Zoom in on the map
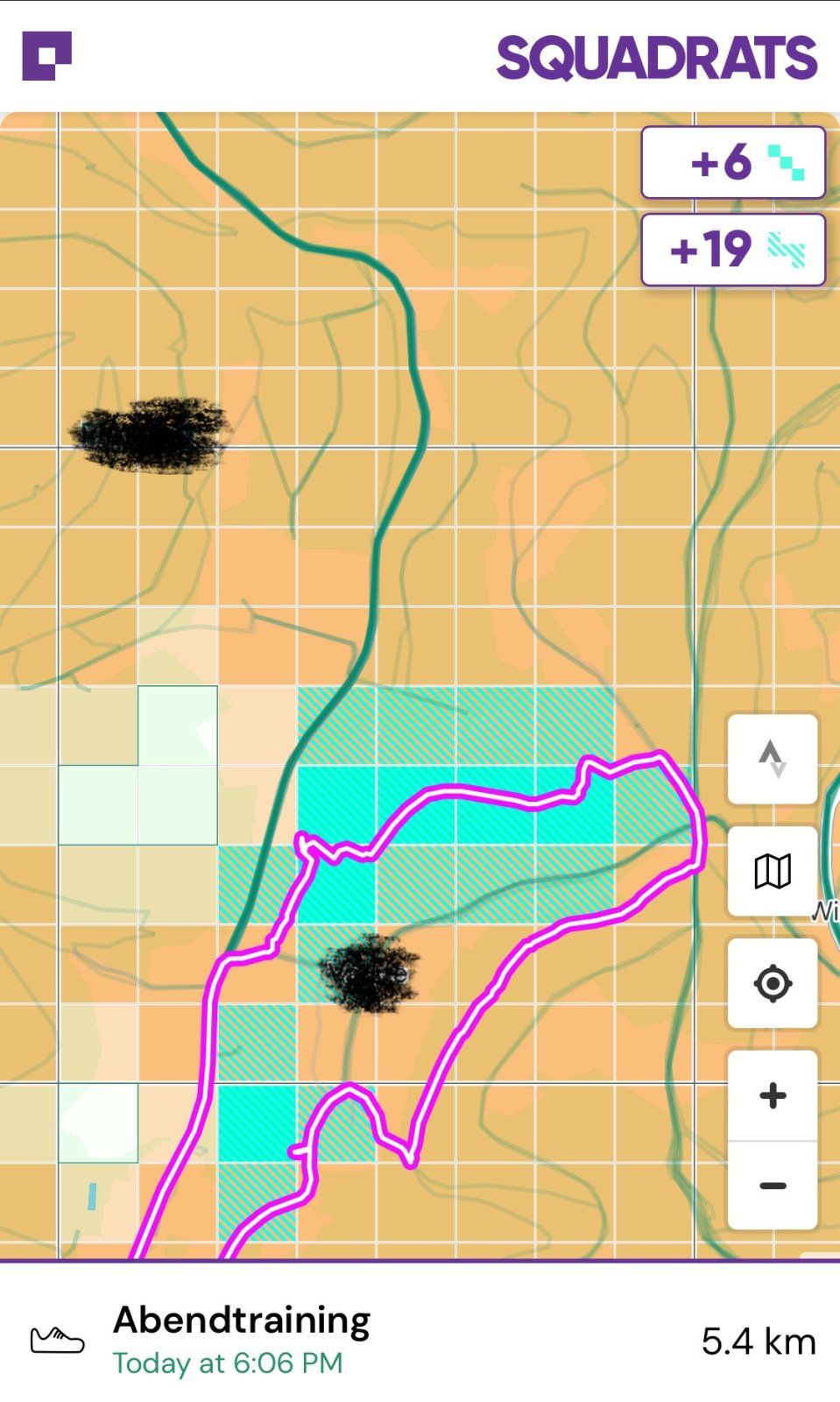Image resolution: width=840 pixels, height=1402 pixels. [x=772, y=1096]
